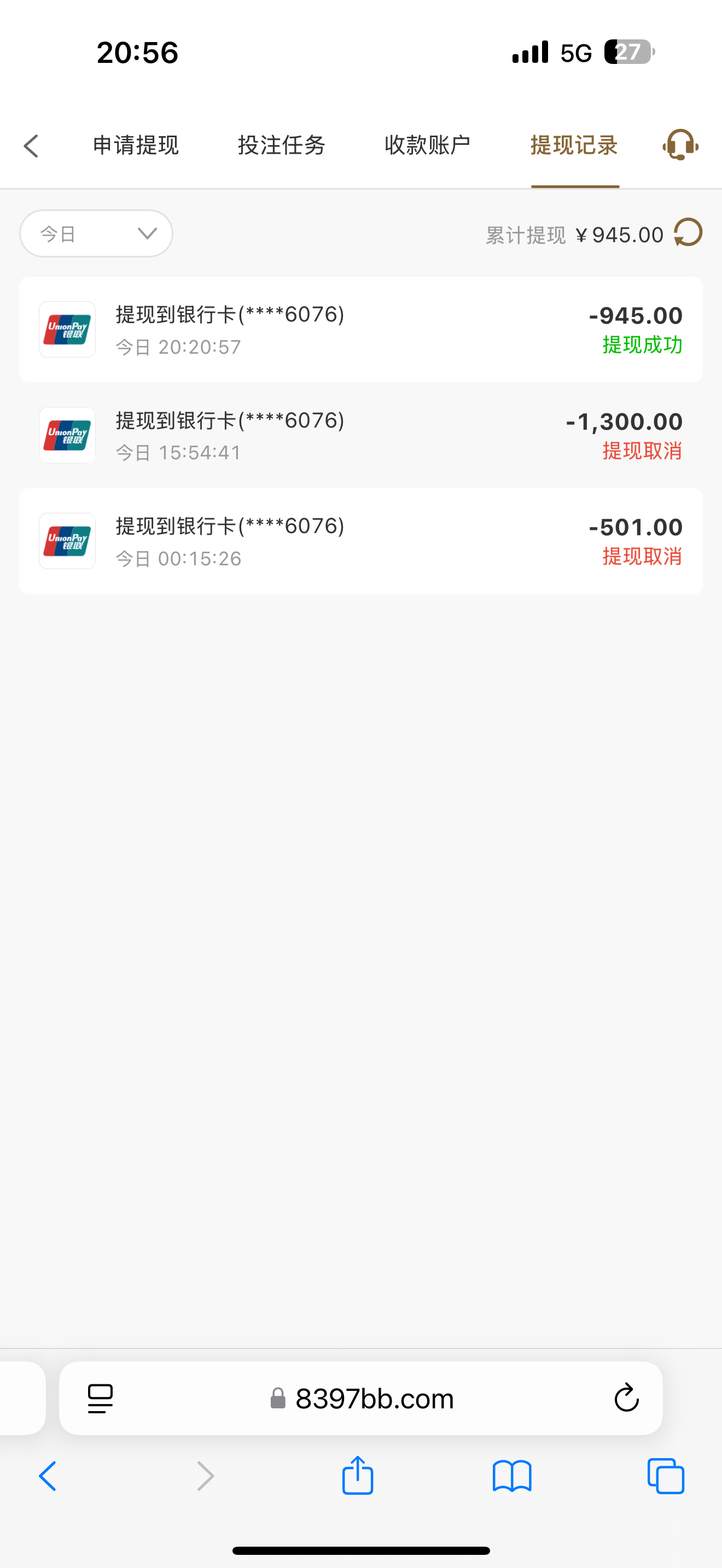Reload the page from the address bar
The width and height of the screenshot is (722, 1568).
626,1398
